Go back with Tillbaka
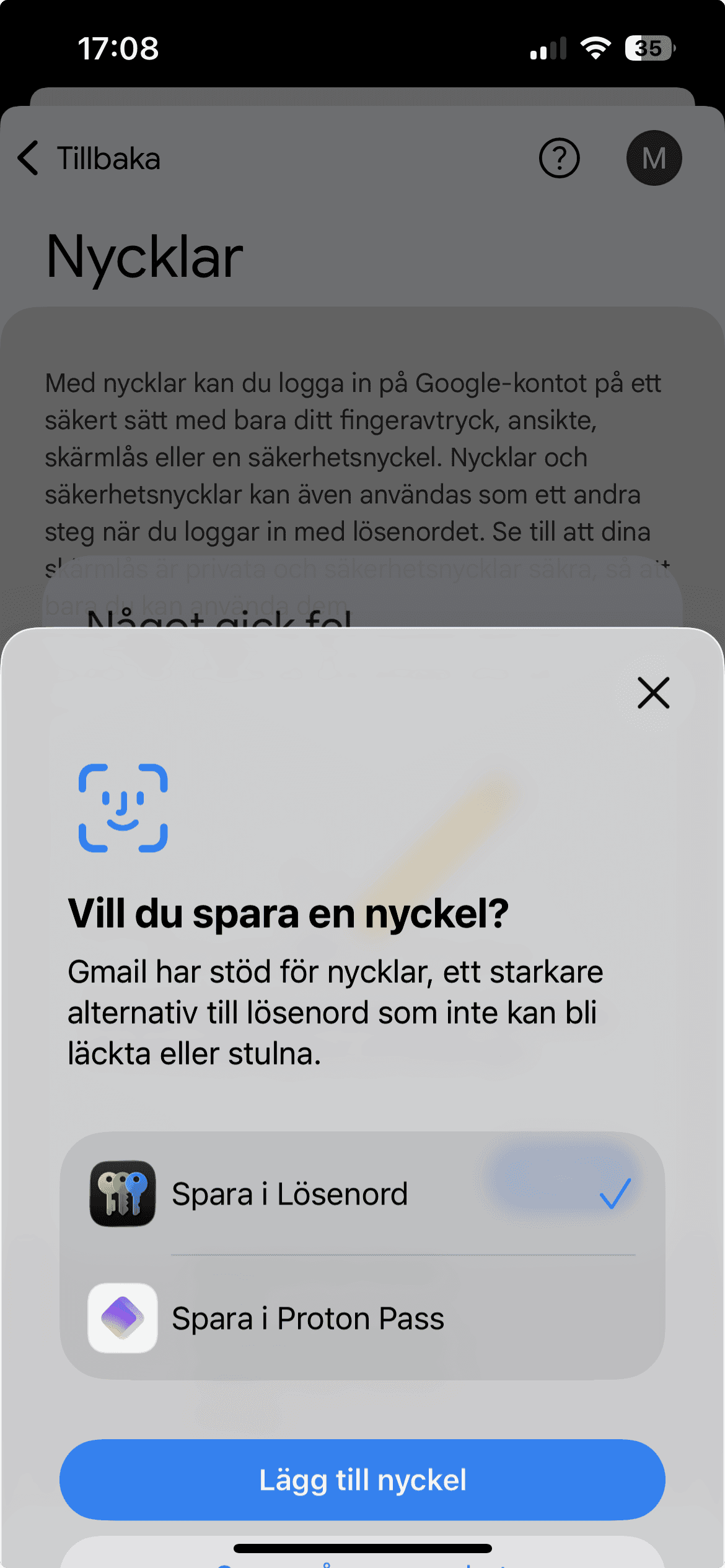Viewport: 725px width, 1568px height. (x=89, y=159)
